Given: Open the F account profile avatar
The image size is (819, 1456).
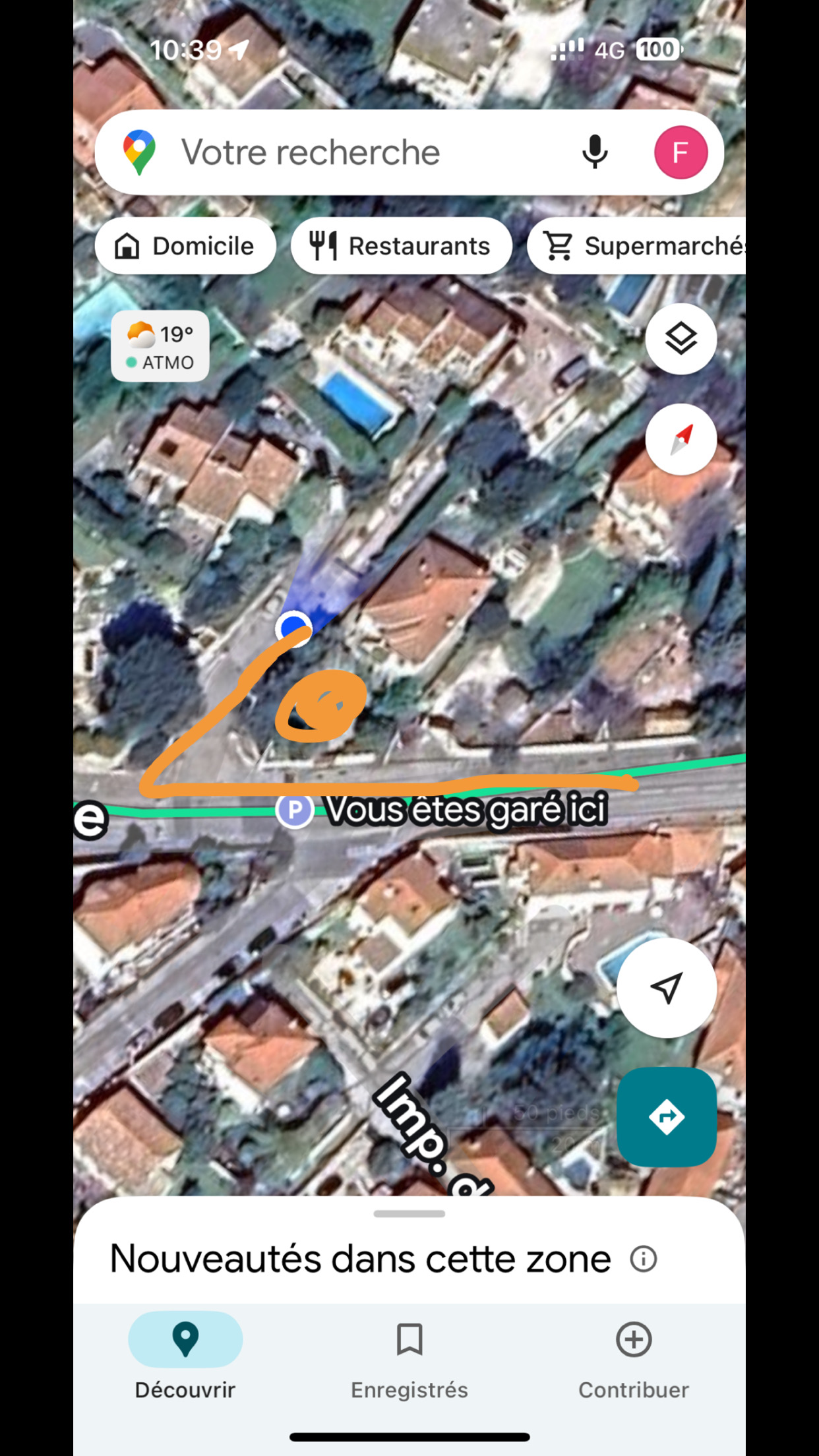Looking at the screenshot, I should coord(681,152).
